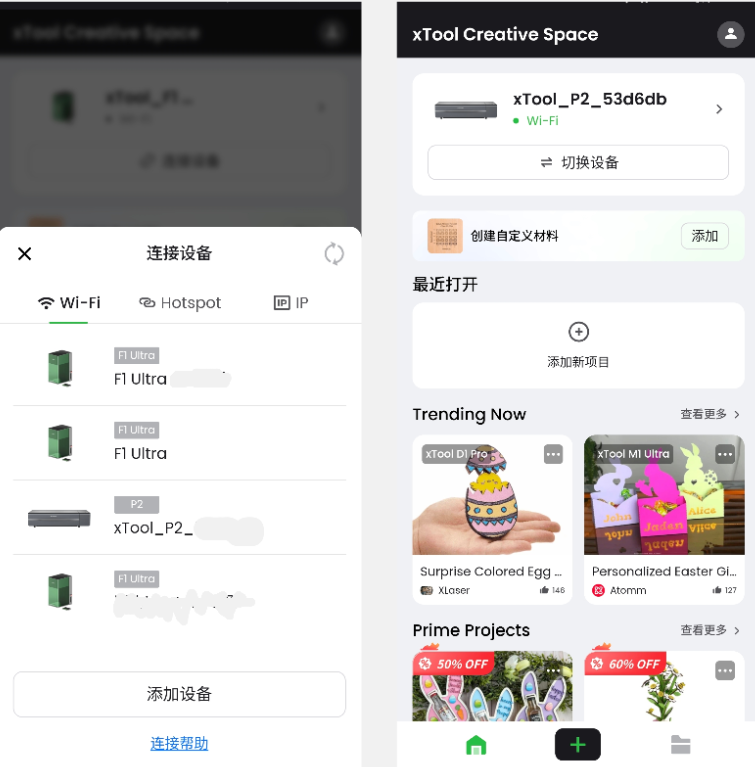Viewport: 755px width, 767px height.
Task: Tap the 切换设备 button
Action: click(x=578, y=162)
